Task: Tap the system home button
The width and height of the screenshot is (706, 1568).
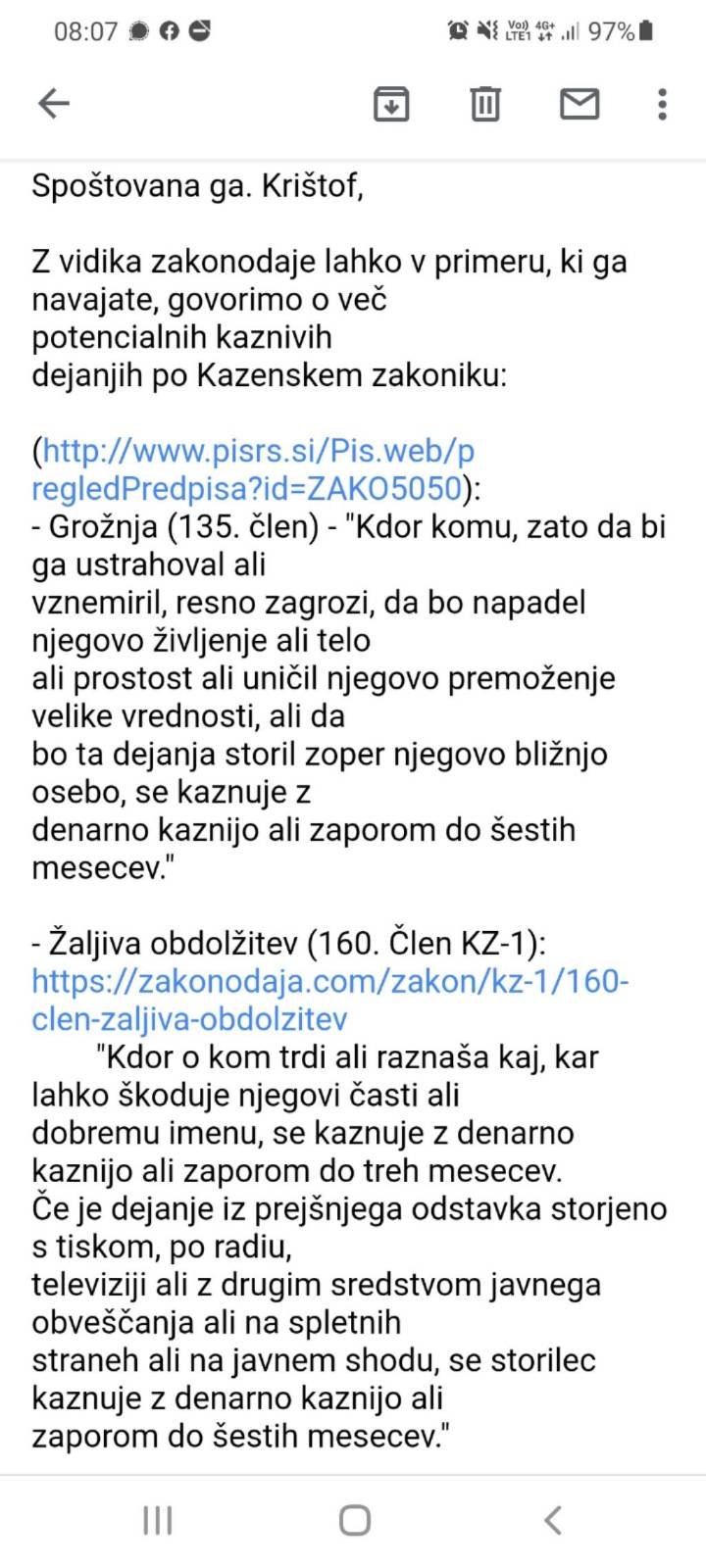Action: pos(354,1520)
